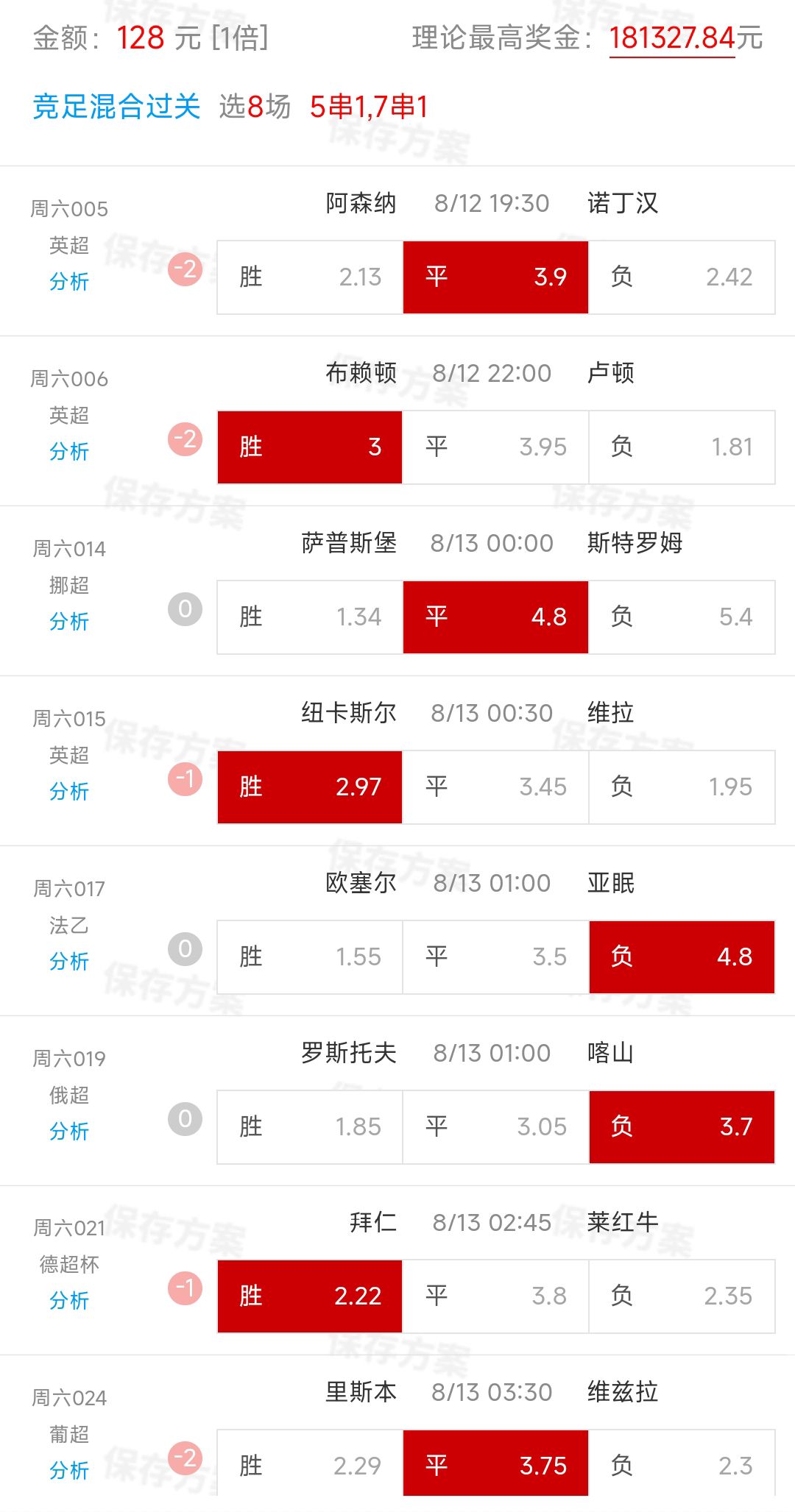
Task: Open 分析 for 布赖顿 vs 卢顿
Action: 68,451
